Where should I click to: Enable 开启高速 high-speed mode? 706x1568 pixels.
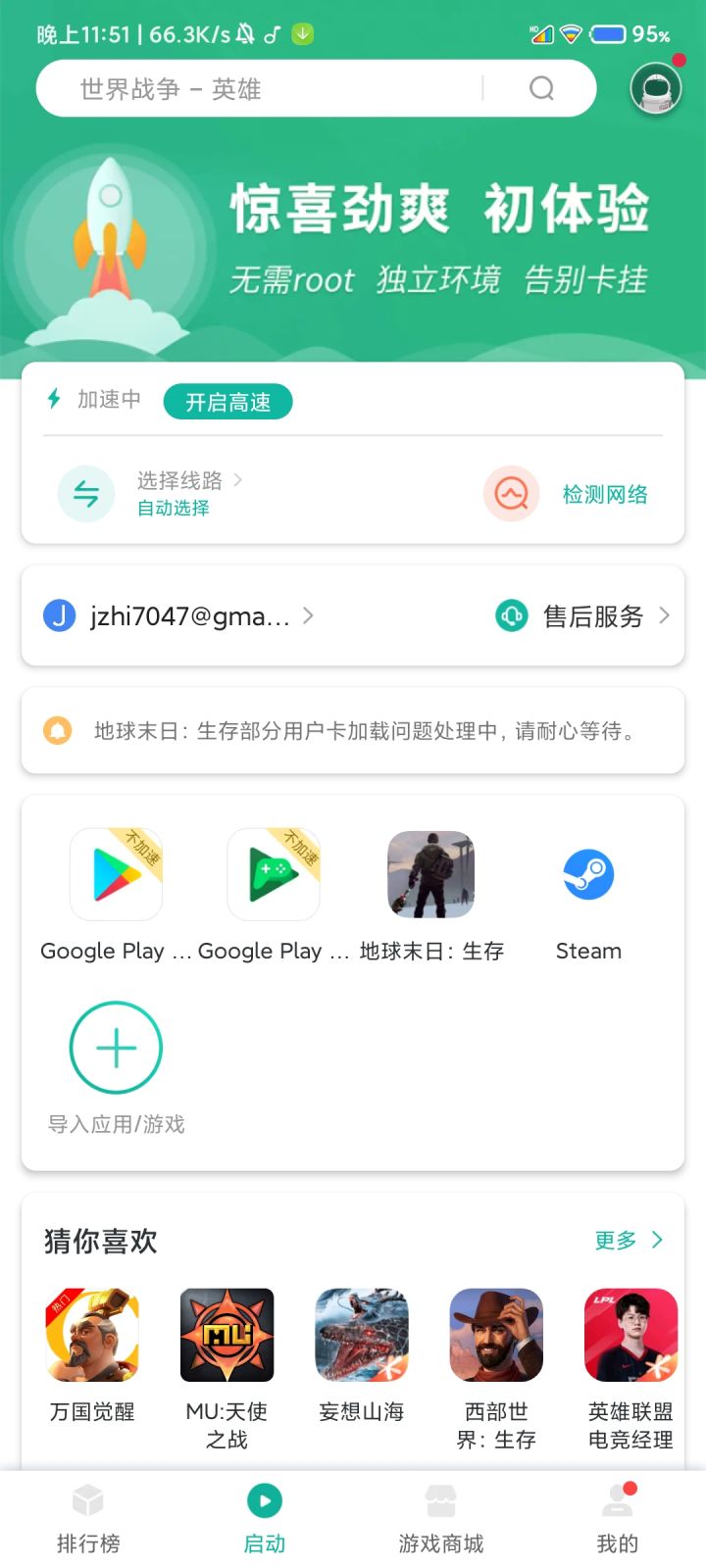point(227,401)
